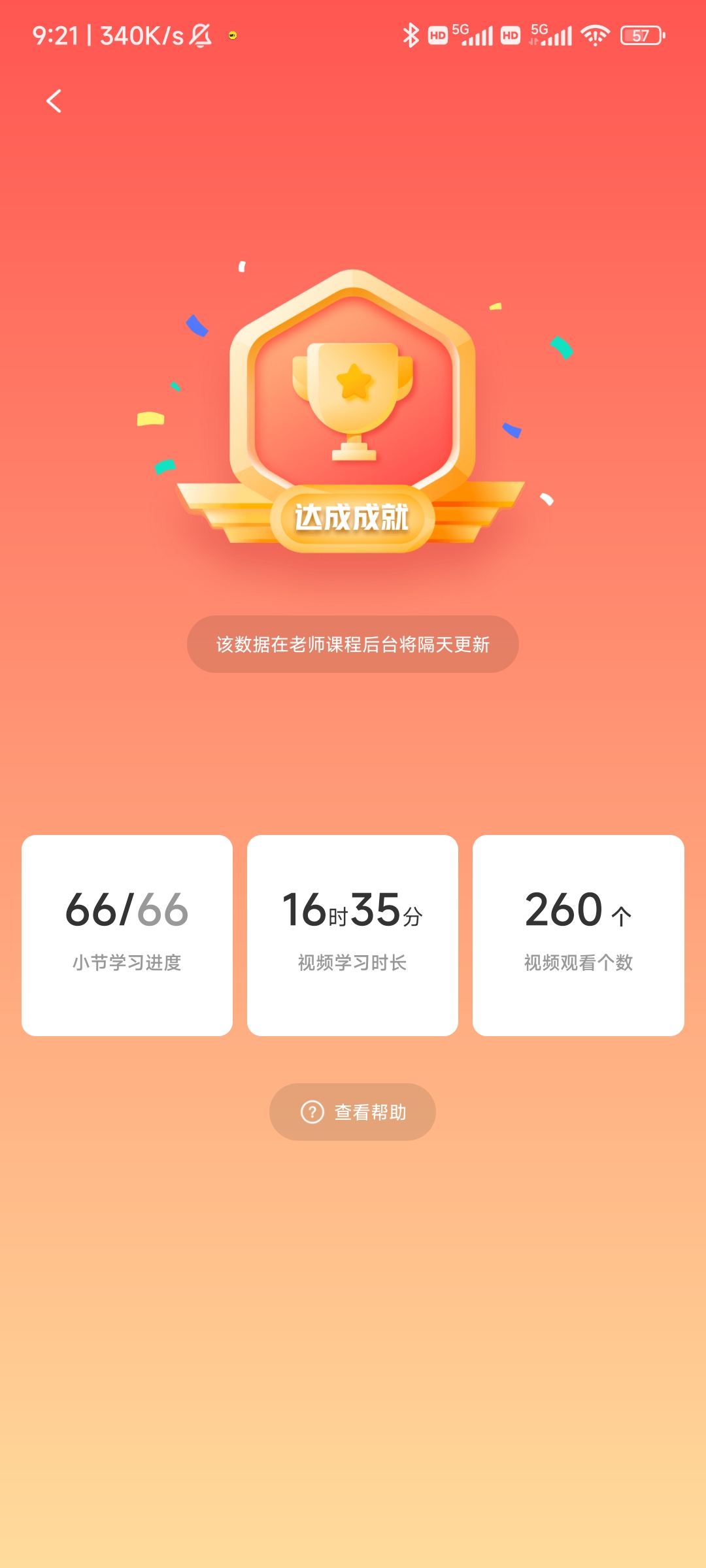Image resolution: width=706 pixels, height=1568 pixels.
Task: Tap the first 5G signal indicator
Action: [472, 36]
